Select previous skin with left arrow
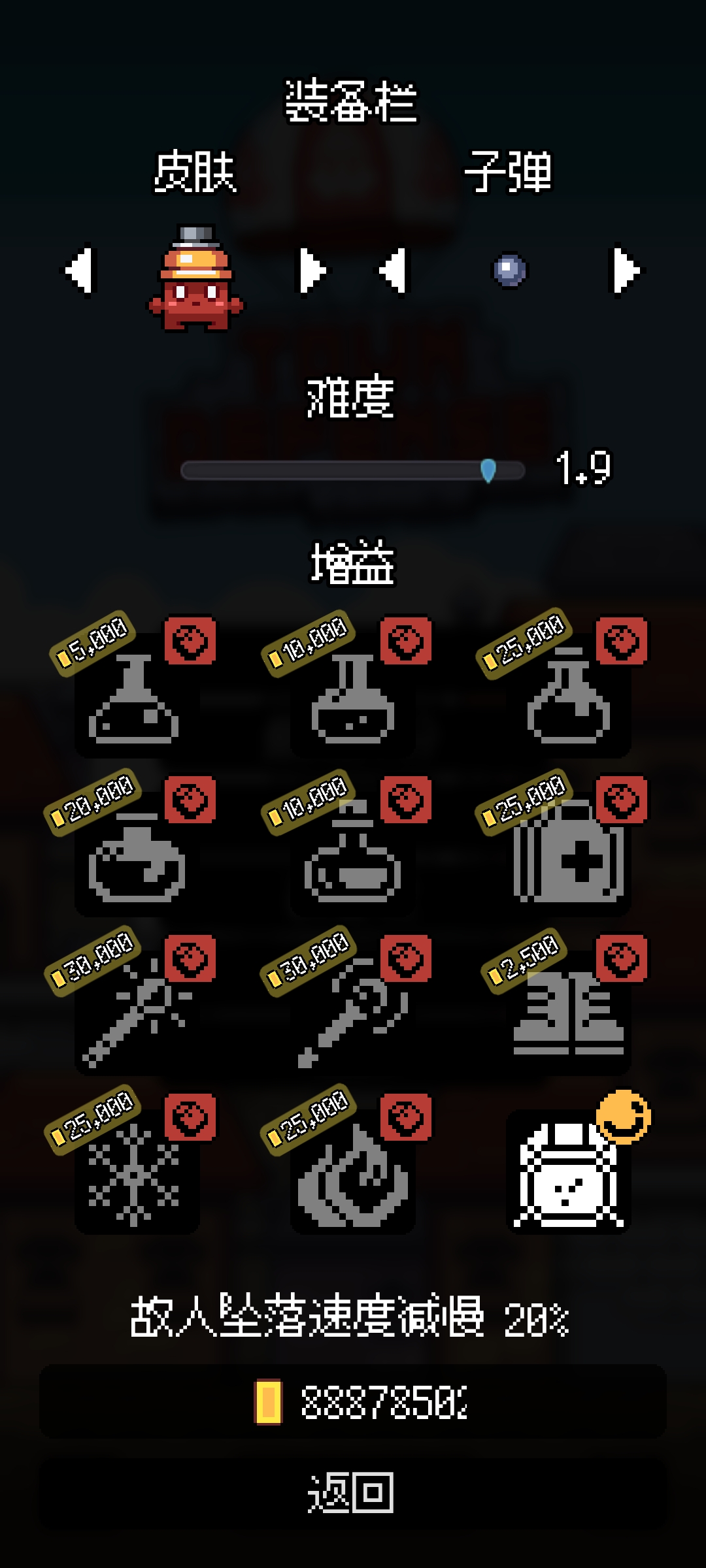 pos(80,270)
